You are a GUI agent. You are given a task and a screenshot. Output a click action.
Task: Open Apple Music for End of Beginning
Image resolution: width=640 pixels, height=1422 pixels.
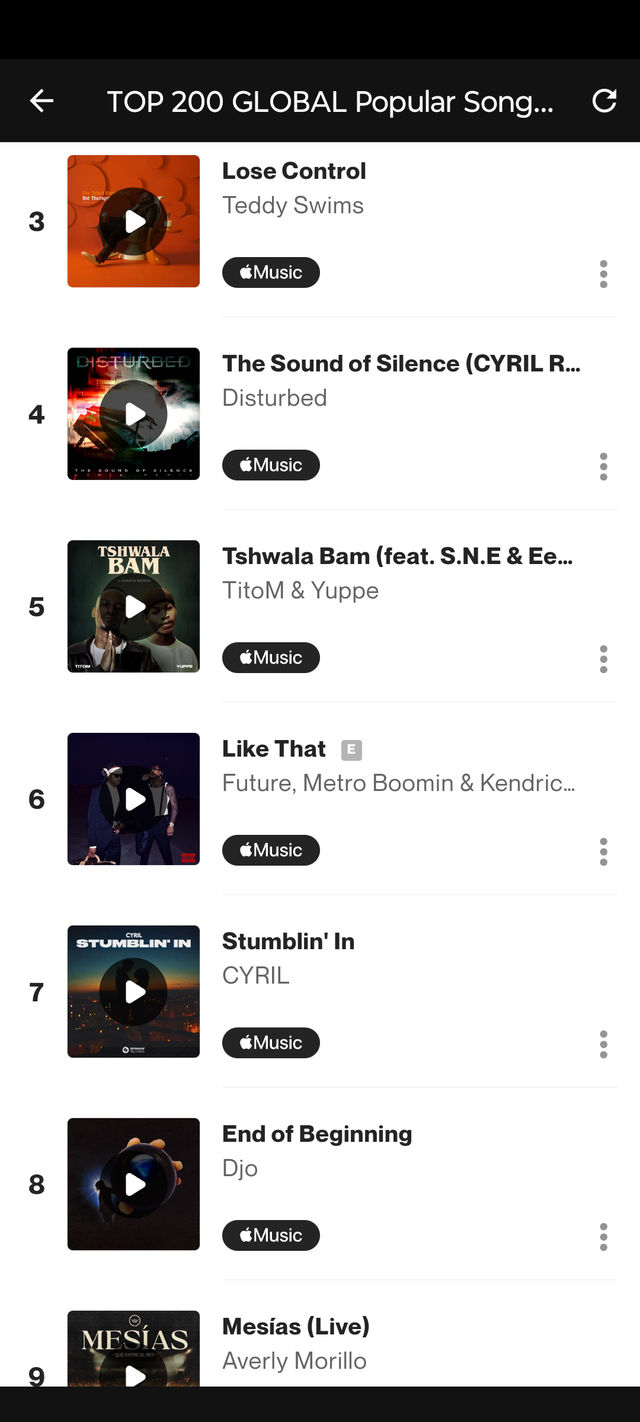pos(271,1235)
